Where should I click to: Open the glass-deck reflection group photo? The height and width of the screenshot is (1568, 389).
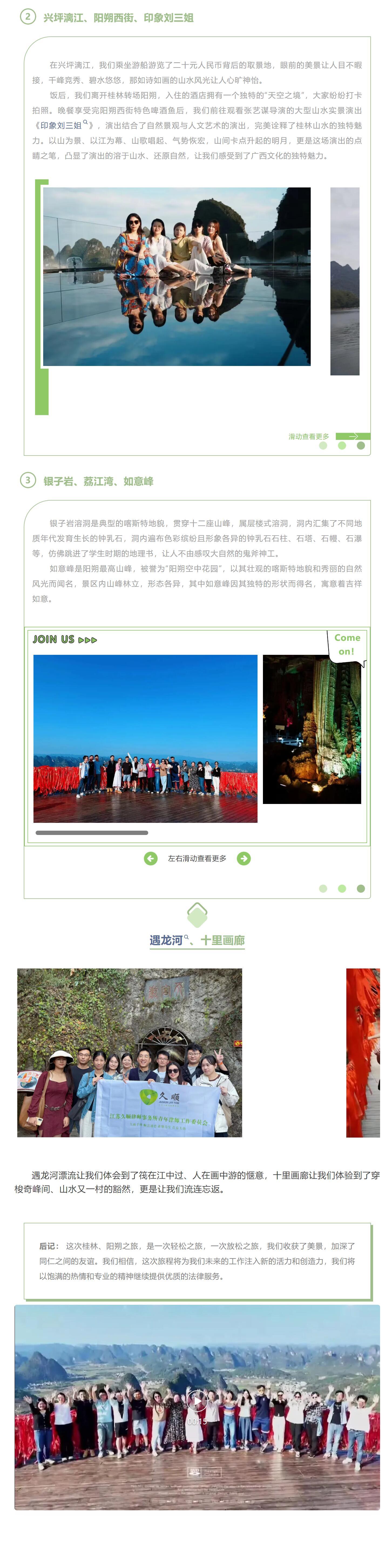point(176,276)
